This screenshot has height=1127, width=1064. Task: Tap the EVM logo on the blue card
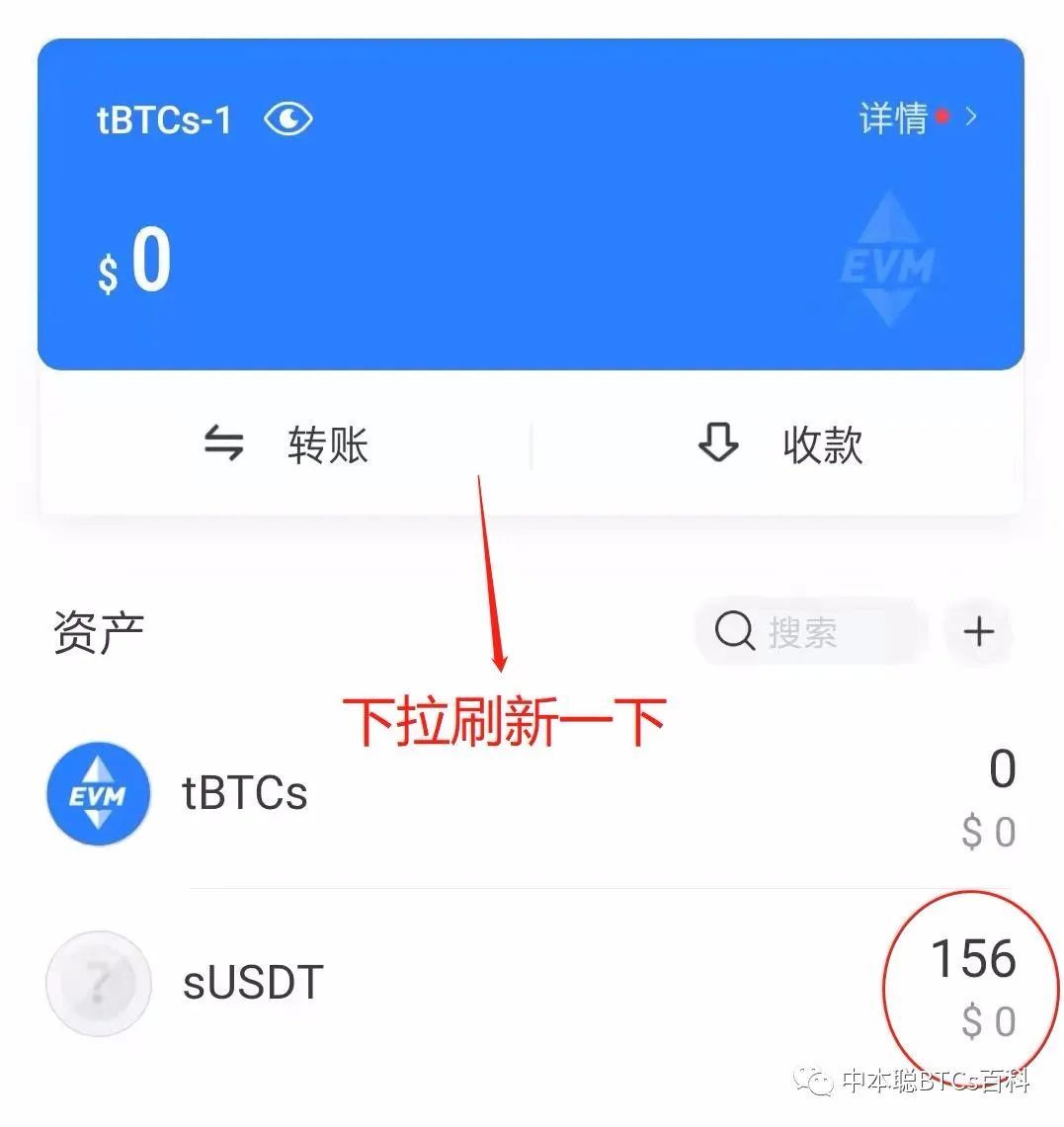(890, 257)
